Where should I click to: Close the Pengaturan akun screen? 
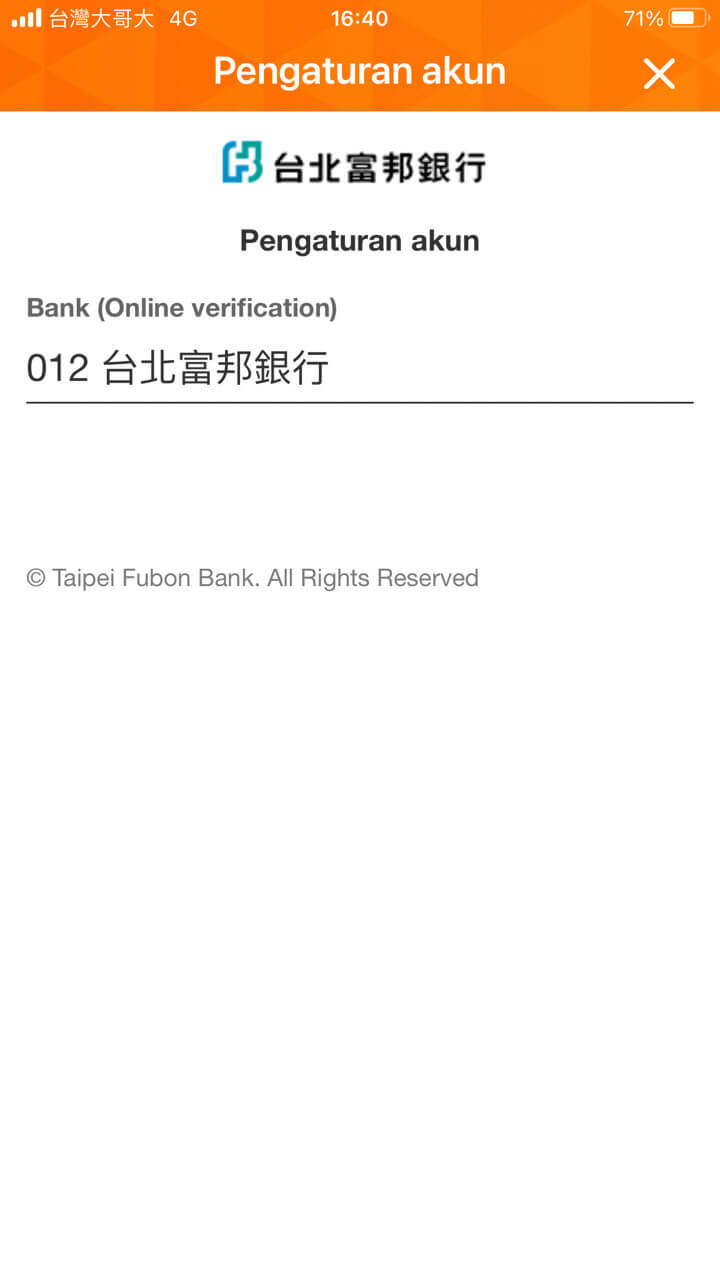click(x=659, y=73)
